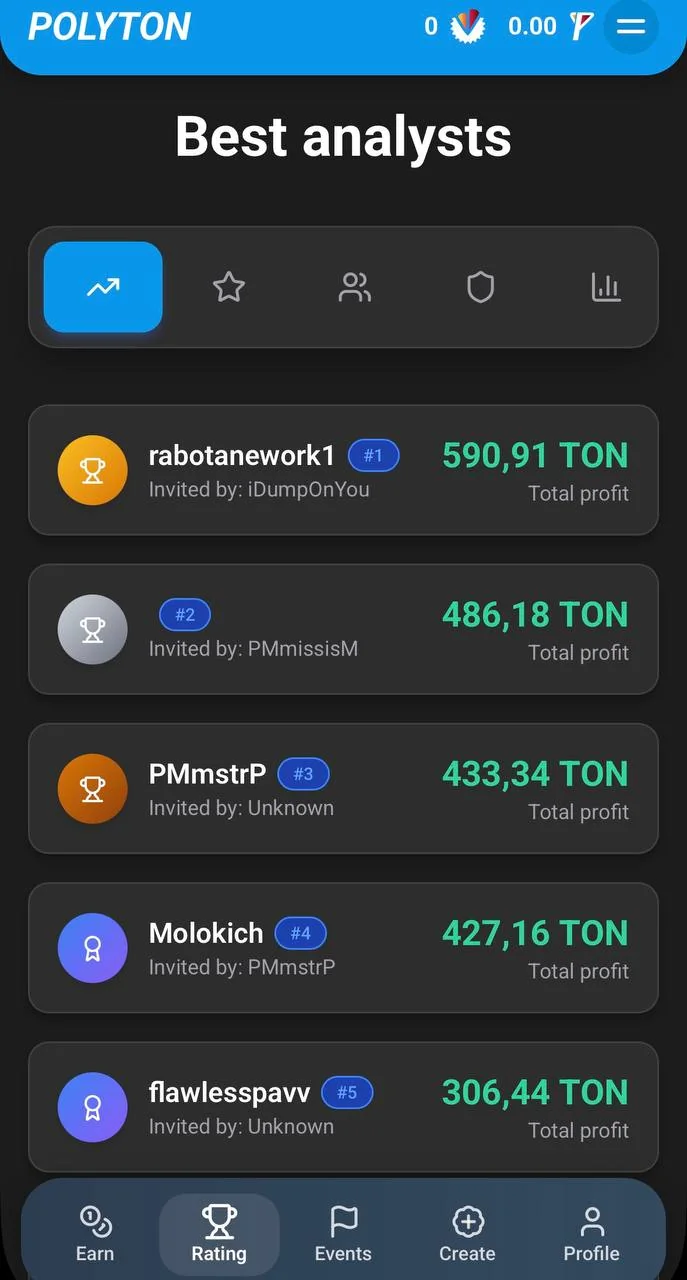Go to the Profile tab
The height and width of the screenshot is (1280, 687).
(x=591, y=1234)
